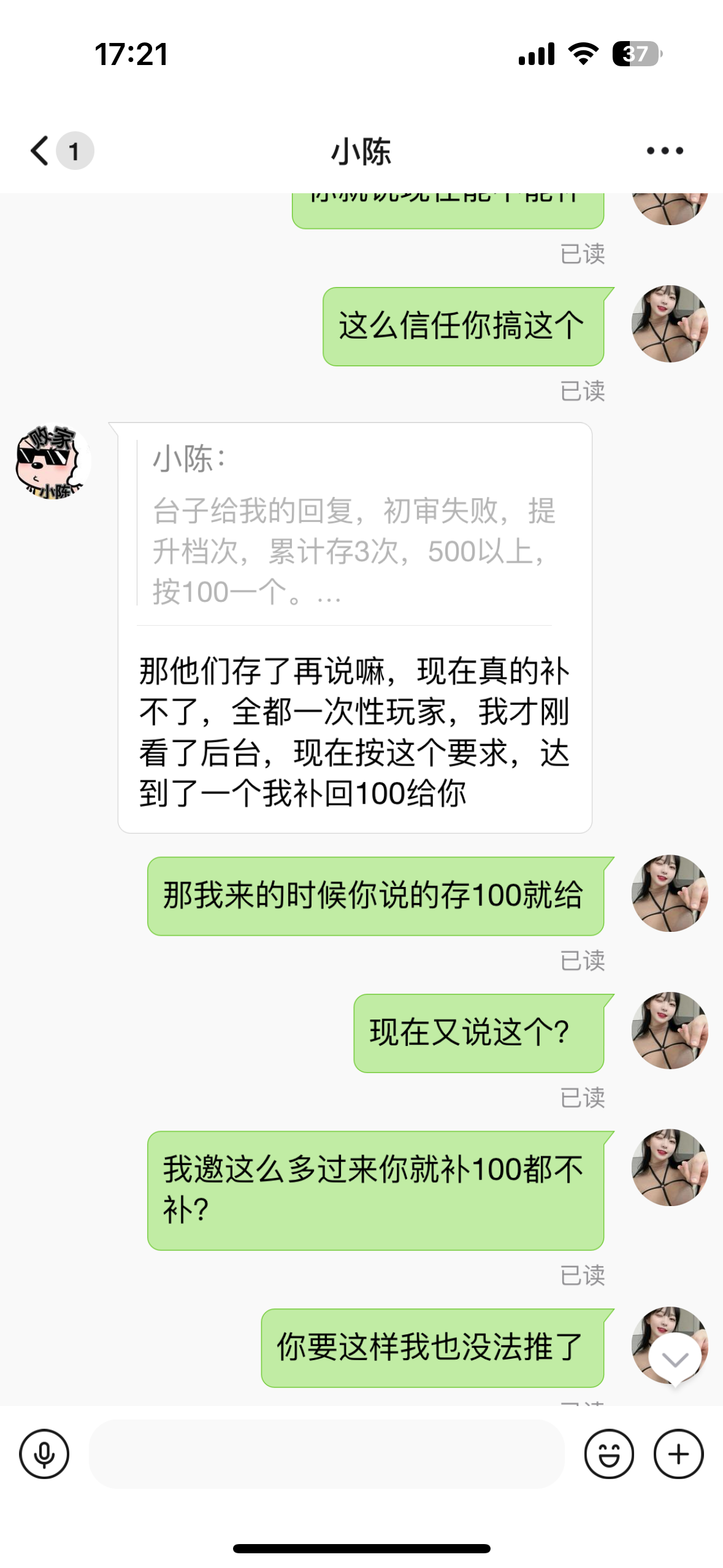Screen dimensions: 723x1568
Task: Go back to the chat list
Action: click(x=40, y=151)
